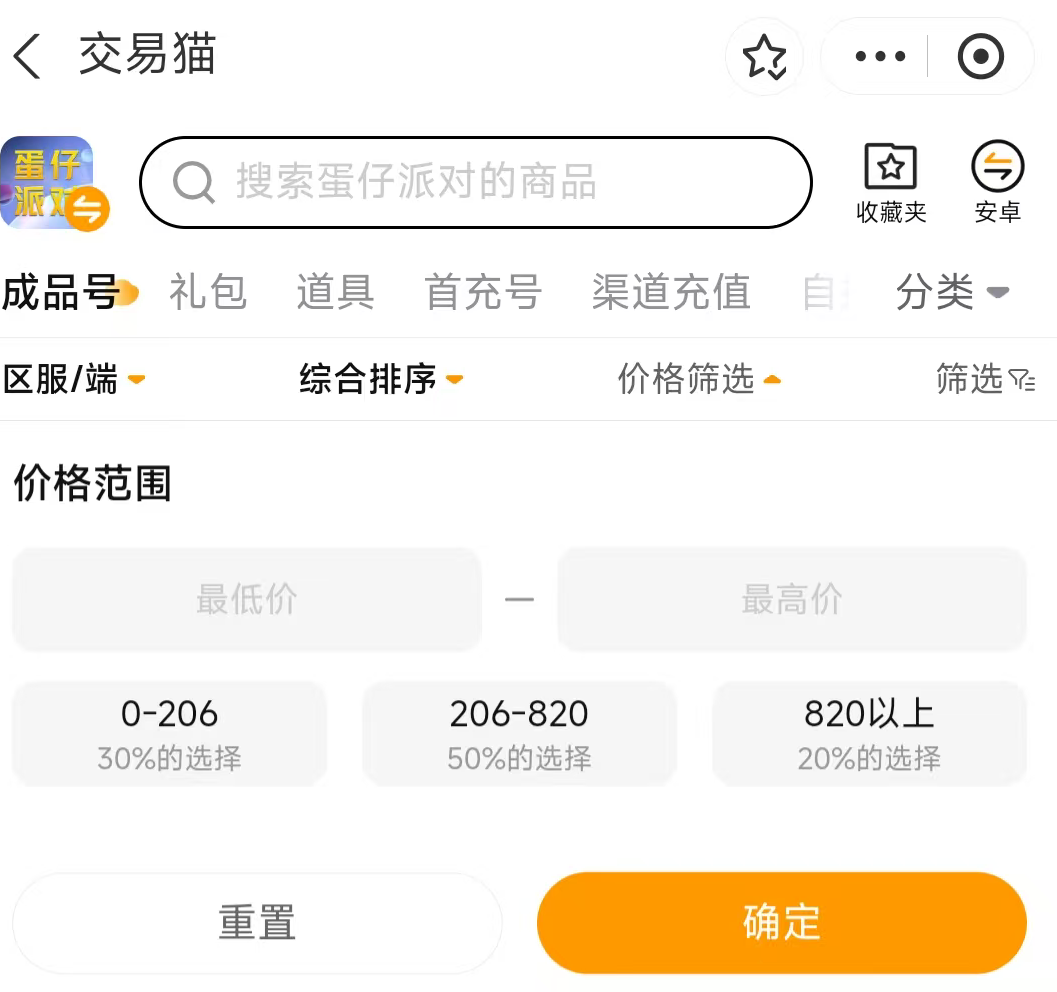Open the three-dot more menu
The width and height of the screenshot is (1057, 992).
pos(879,57)
